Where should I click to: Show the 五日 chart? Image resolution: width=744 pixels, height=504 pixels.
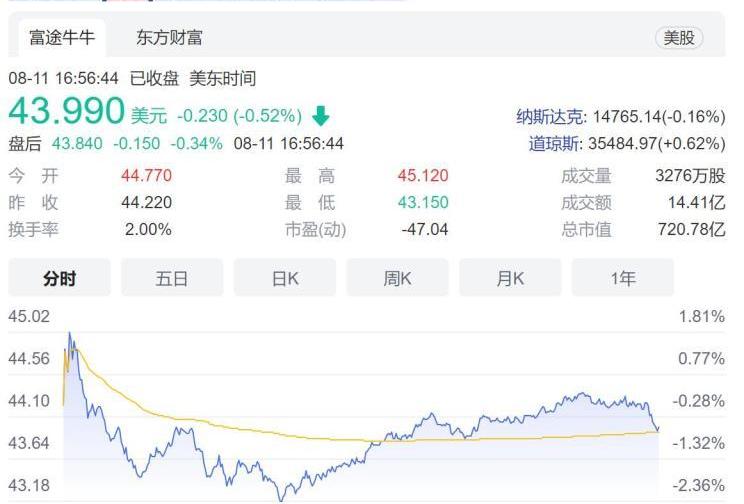[172, 278]
